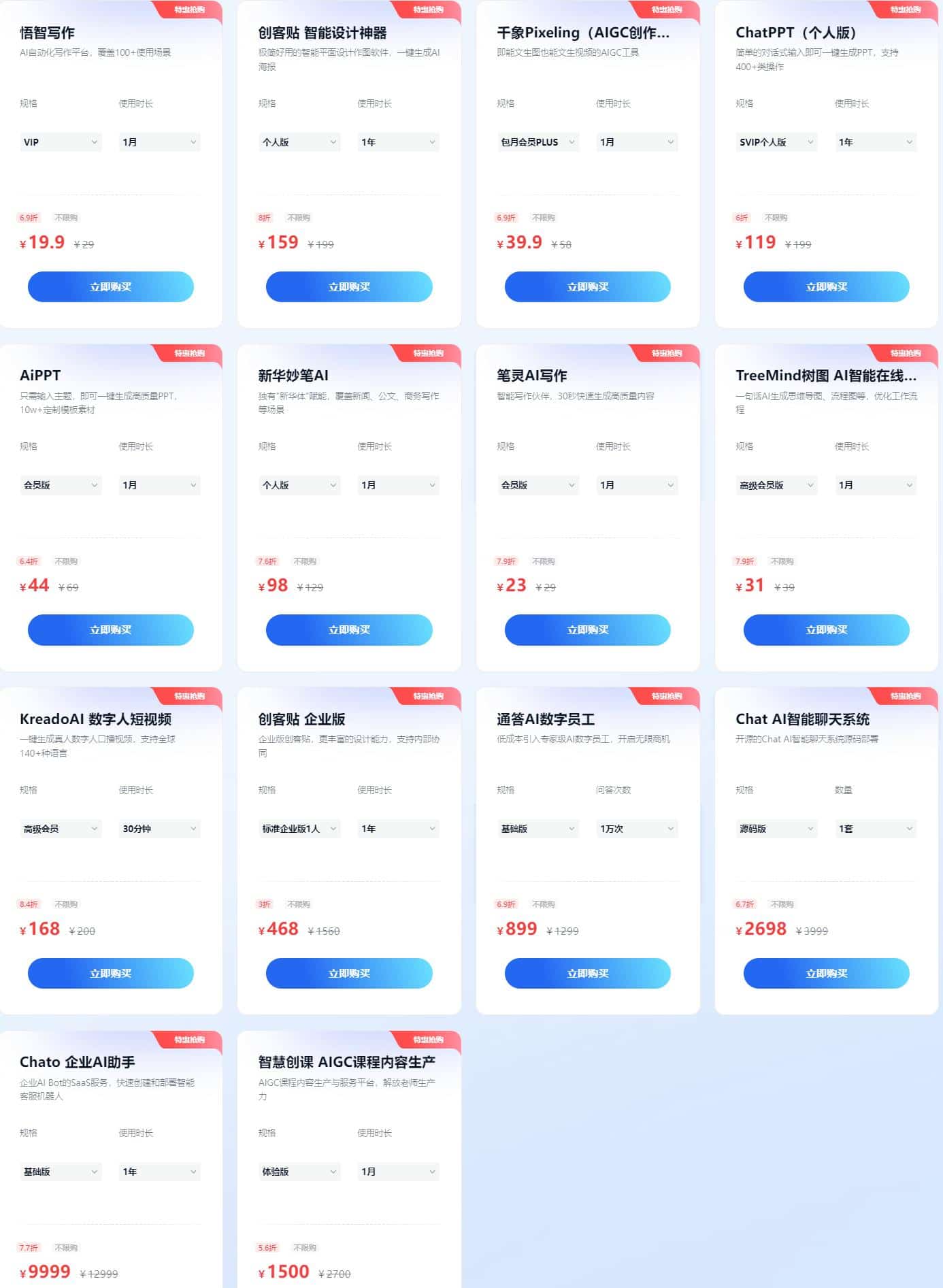The image size is (943, 1288).
Task: Select the SVIP个人版 dropdown for ChatPPT
Action: coord(776,142)
